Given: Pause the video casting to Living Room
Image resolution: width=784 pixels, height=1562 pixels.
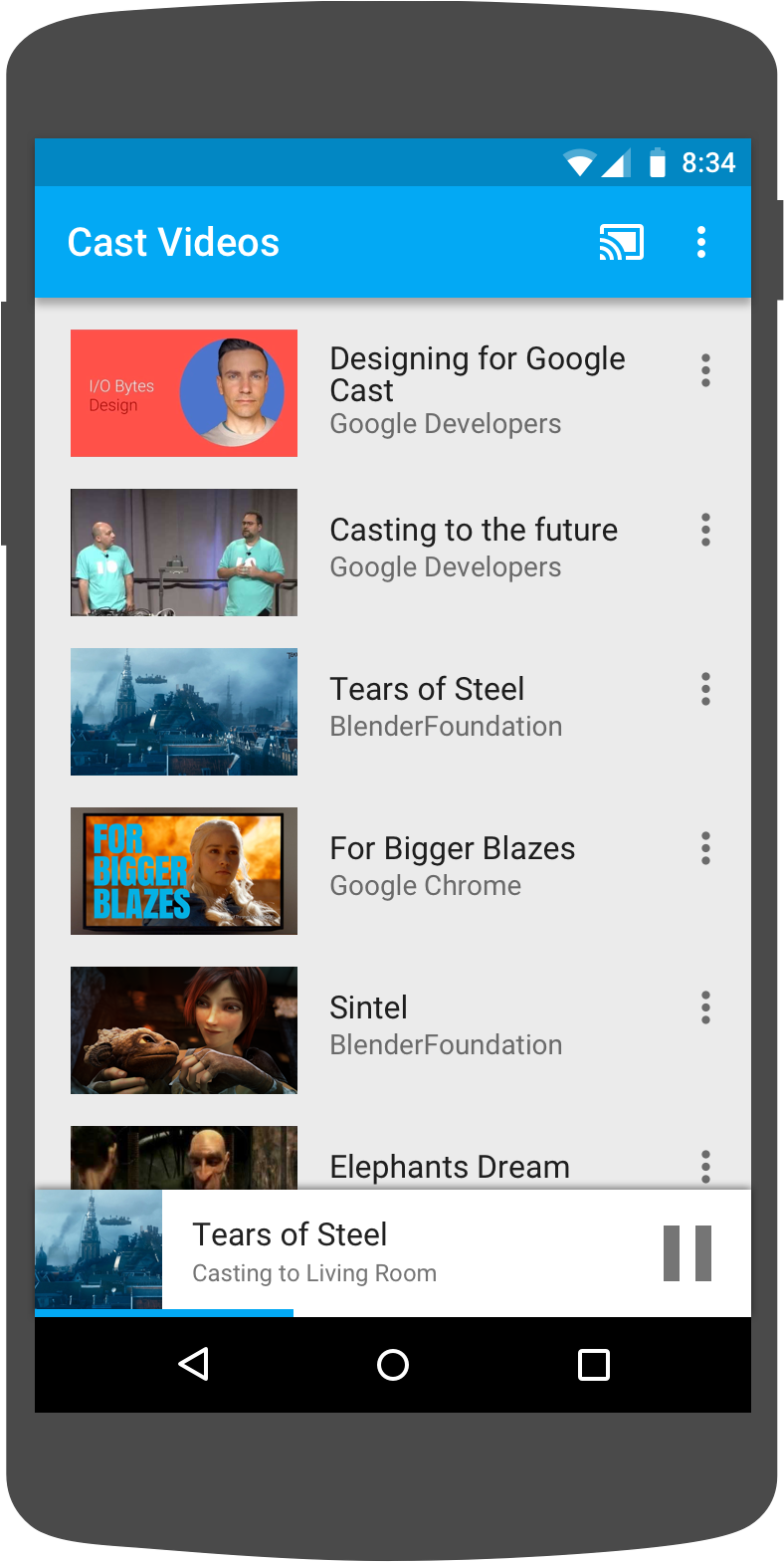Looking at the screenshot, I should click(x=687, y=1253).
